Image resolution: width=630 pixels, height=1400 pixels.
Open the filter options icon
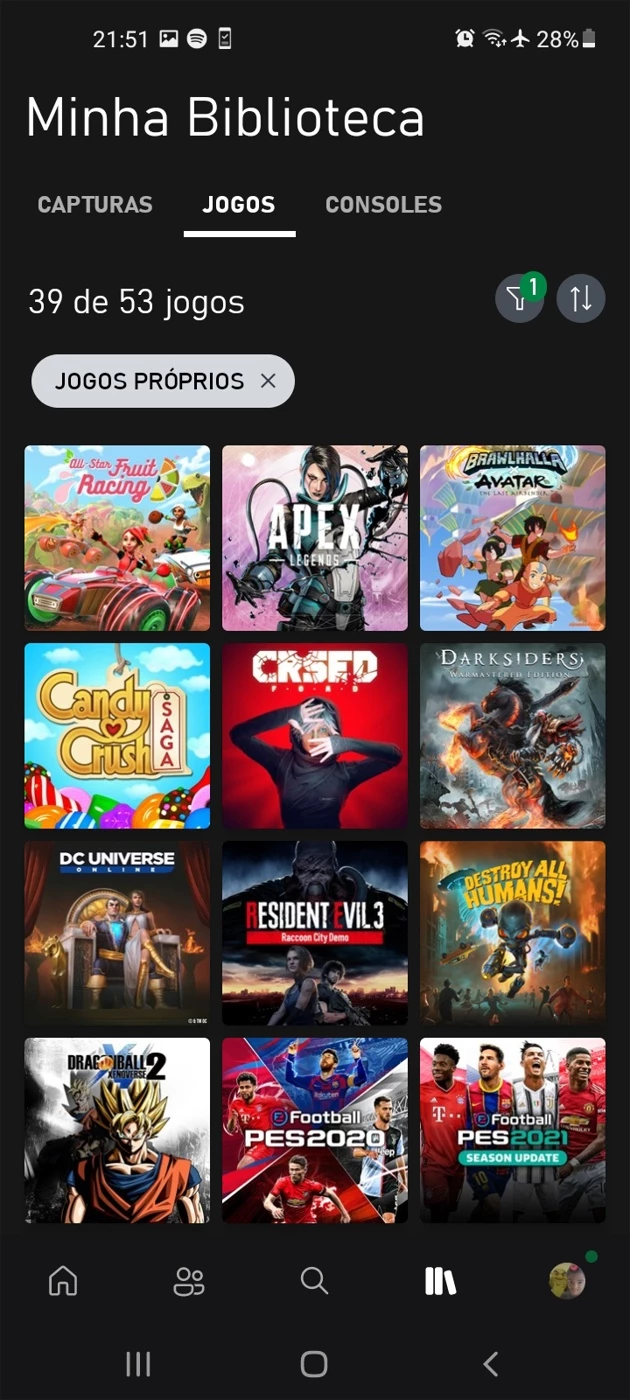pos(519,298)
